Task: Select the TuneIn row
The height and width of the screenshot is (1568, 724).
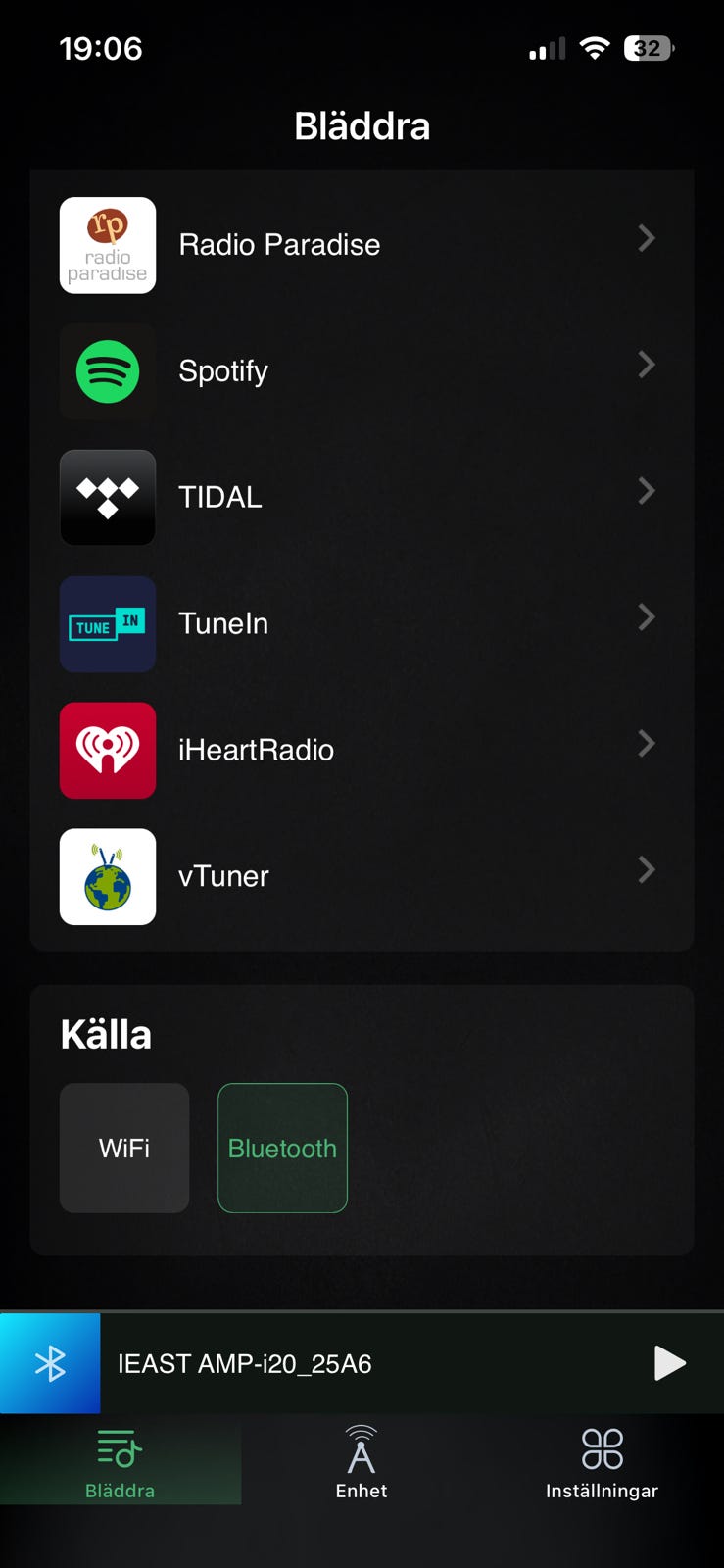Action: coord(362,624)
